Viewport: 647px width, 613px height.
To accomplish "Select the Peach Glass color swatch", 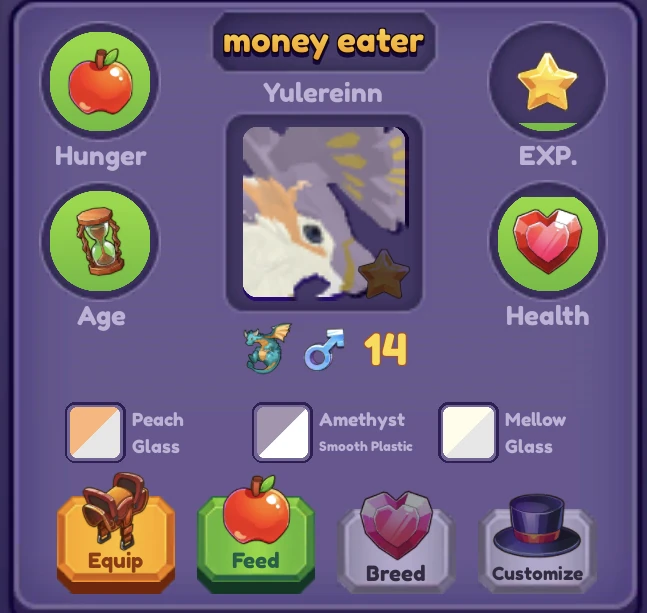I will tap(95, 432).
